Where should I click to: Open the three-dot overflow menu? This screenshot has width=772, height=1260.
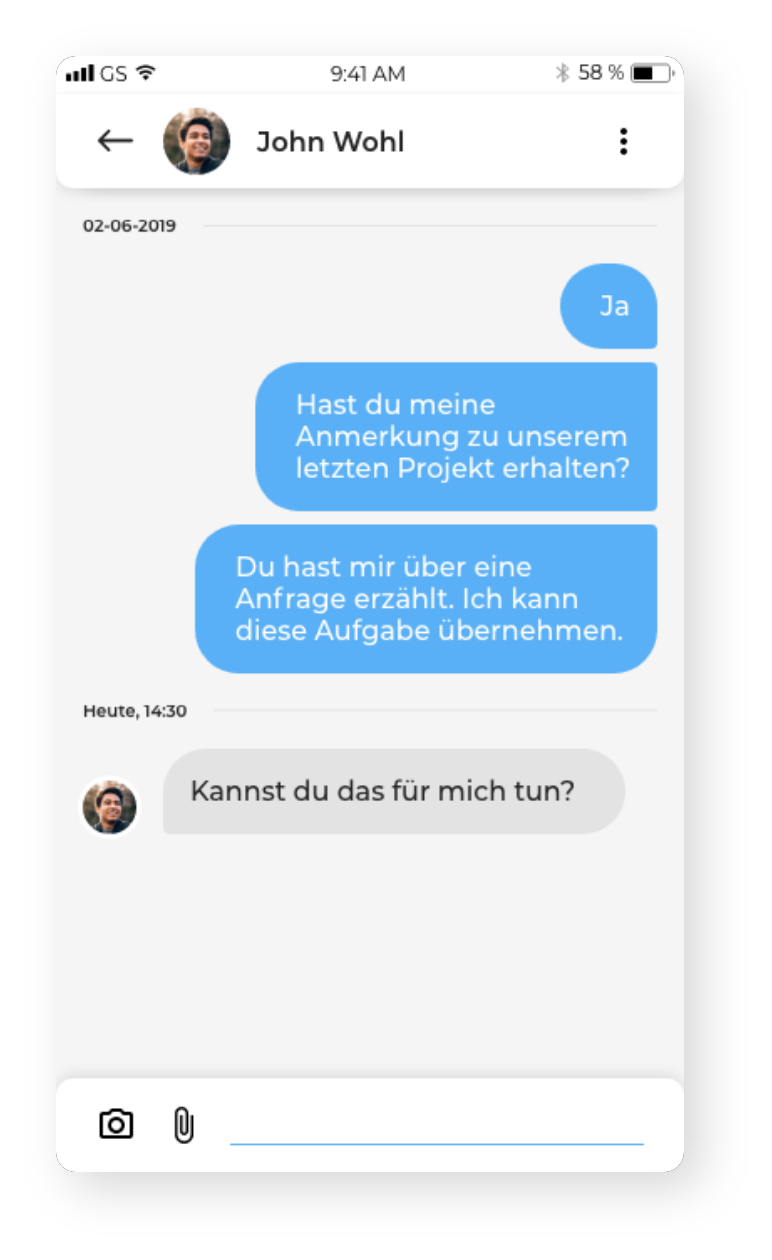[x=623, y=141]
